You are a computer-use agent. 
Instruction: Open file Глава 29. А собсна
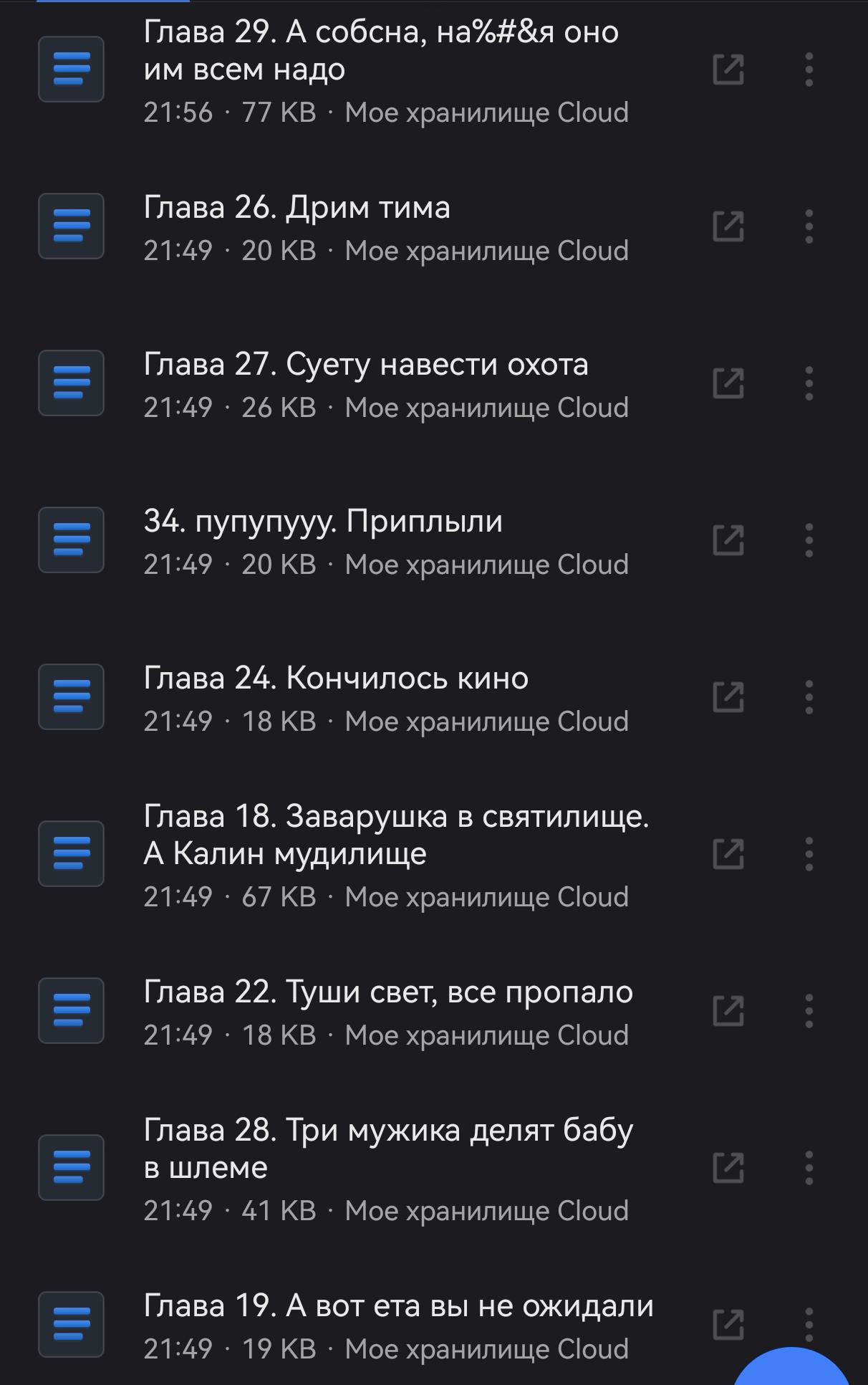380,51
